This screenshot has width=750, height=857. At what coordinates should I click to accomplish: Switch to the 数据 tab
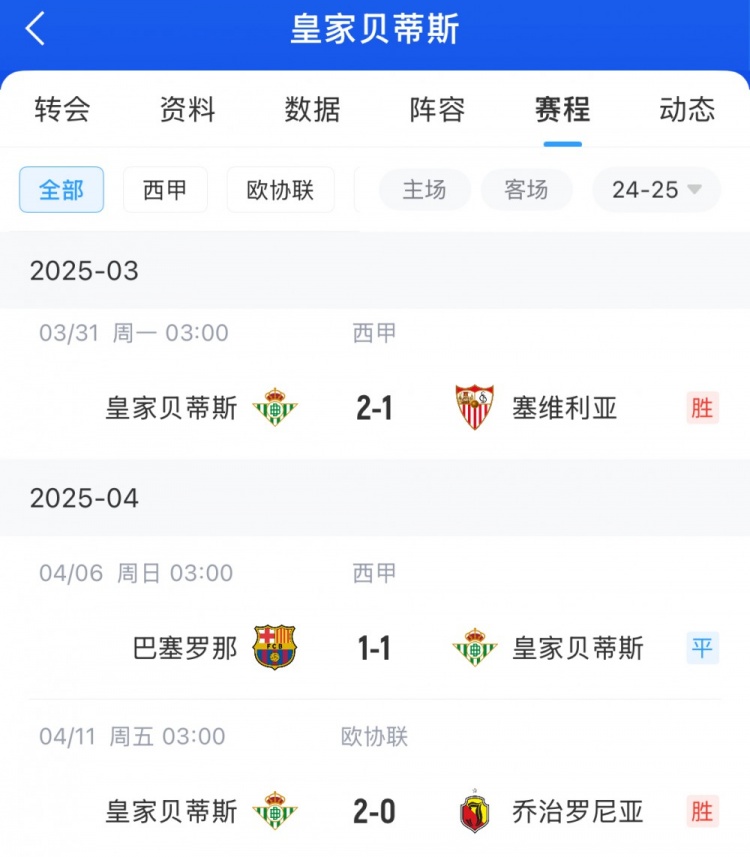[312, 109]
